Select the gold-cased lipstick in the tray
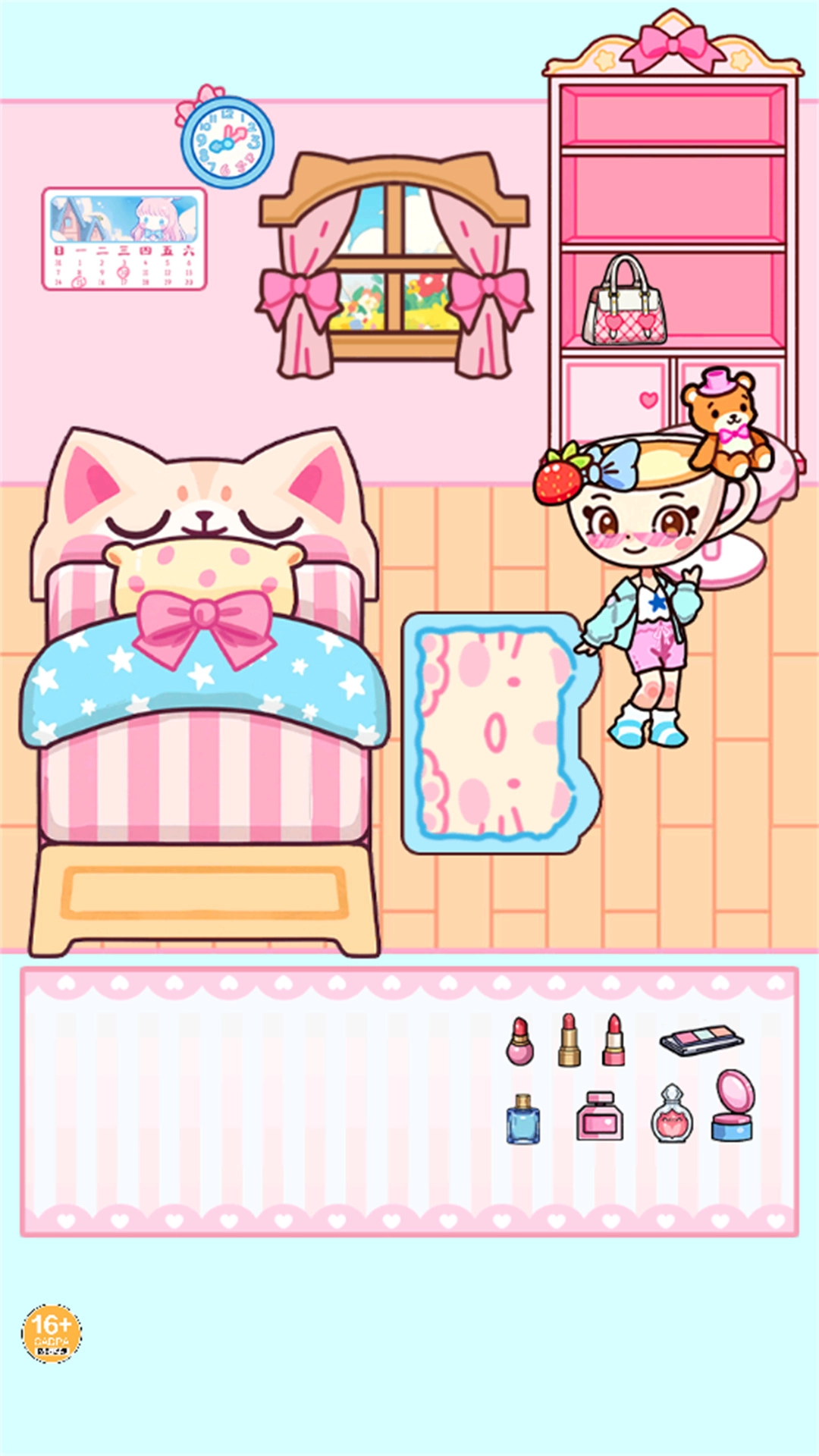 (x=569, y=1040)
